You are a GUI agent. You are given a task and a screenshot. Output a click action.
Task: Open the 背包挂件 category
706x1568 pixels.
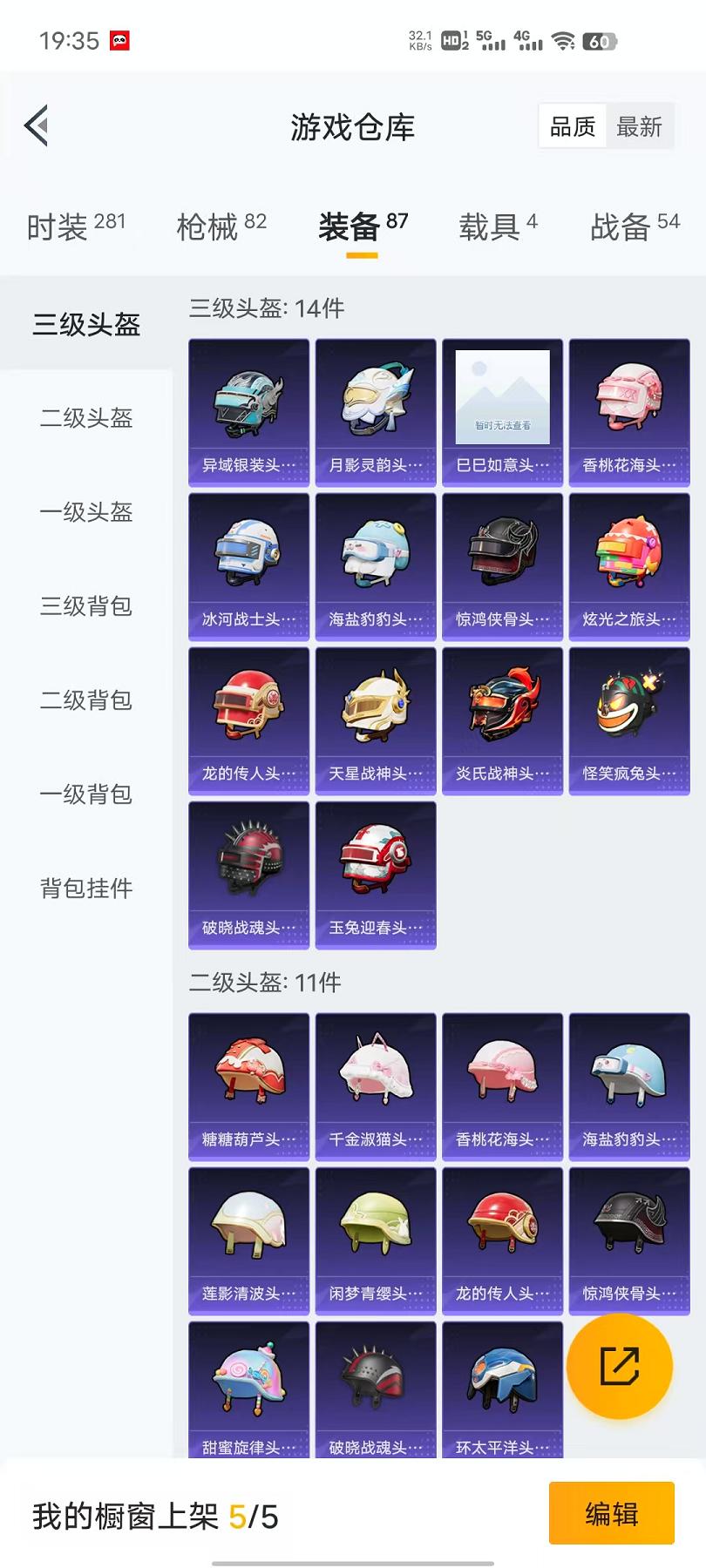[86, 889]
